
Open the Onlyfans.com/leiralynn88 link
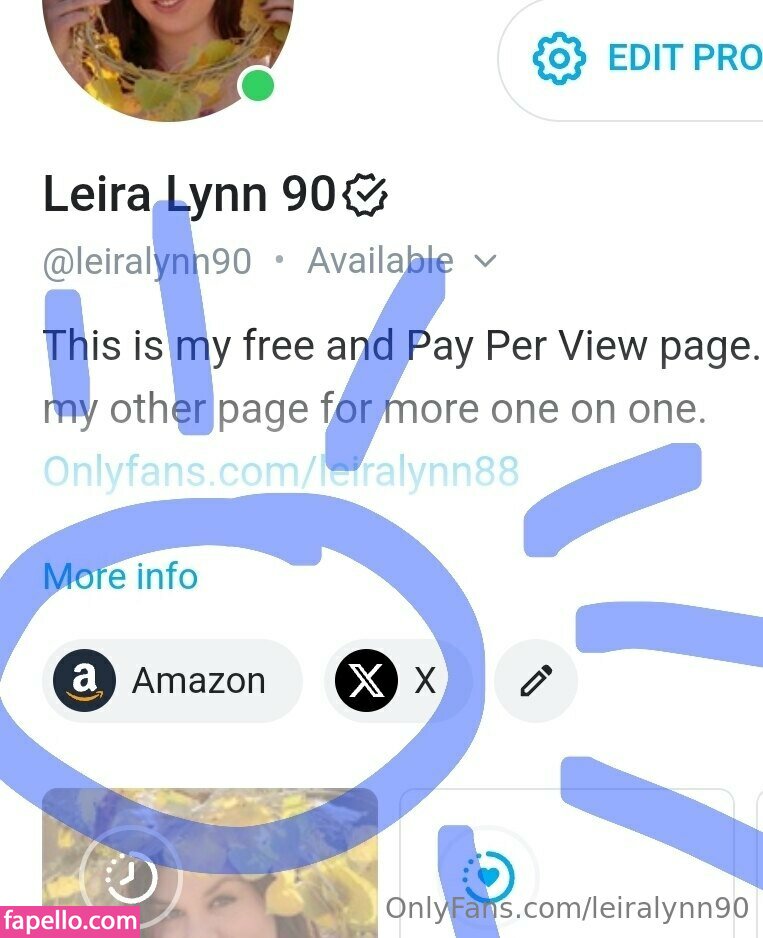(x=280, y=470)
